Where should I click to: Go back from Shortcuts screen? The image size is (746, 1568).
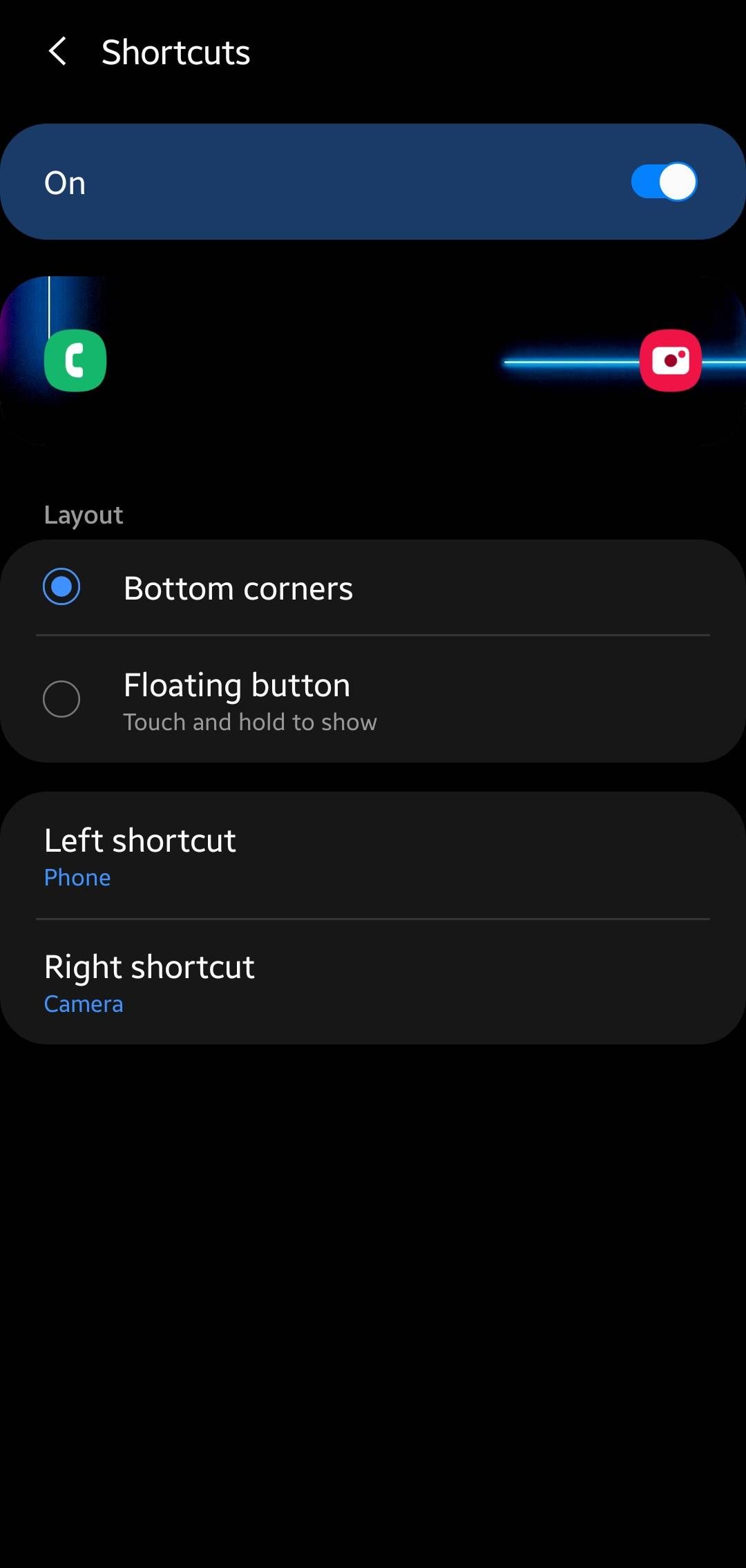[x=58, y=52]
